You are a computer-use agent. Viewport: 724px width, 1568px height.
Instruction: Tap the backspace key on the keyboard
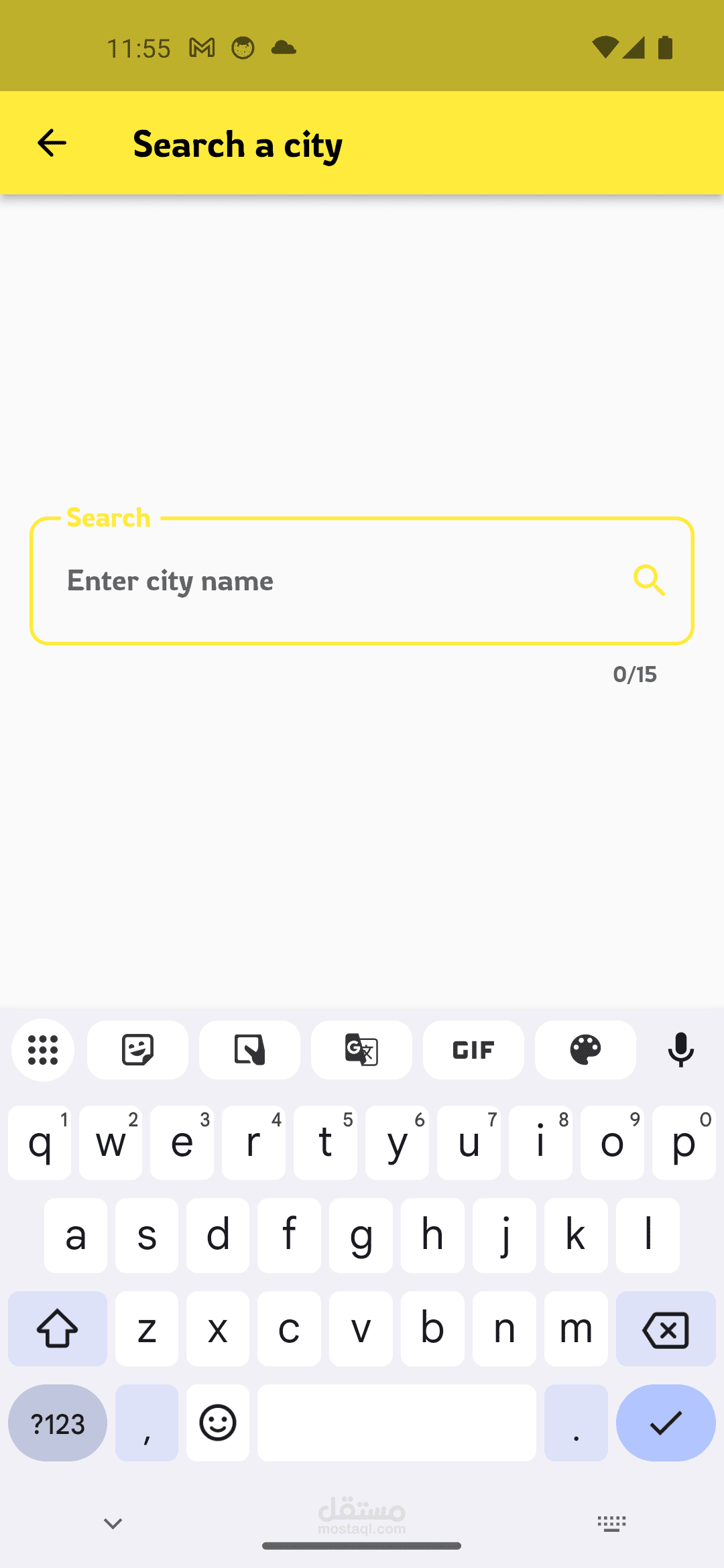point(665,1329)
